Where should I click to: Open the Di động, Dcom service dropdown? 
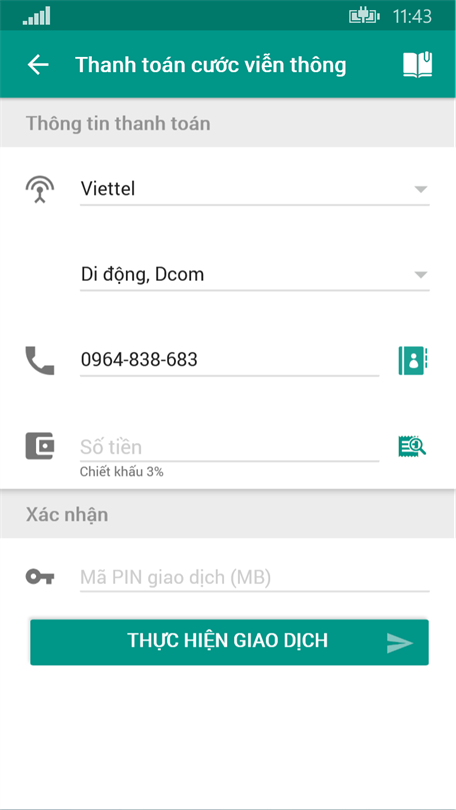(x=255, y=274)
